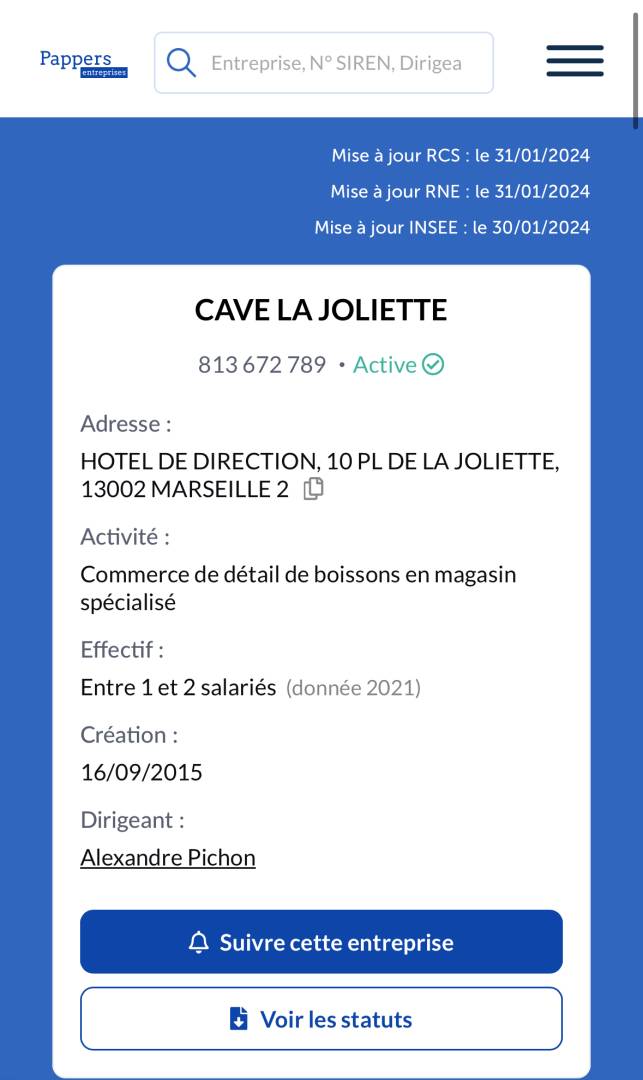Copy the company address

point(313,488)
